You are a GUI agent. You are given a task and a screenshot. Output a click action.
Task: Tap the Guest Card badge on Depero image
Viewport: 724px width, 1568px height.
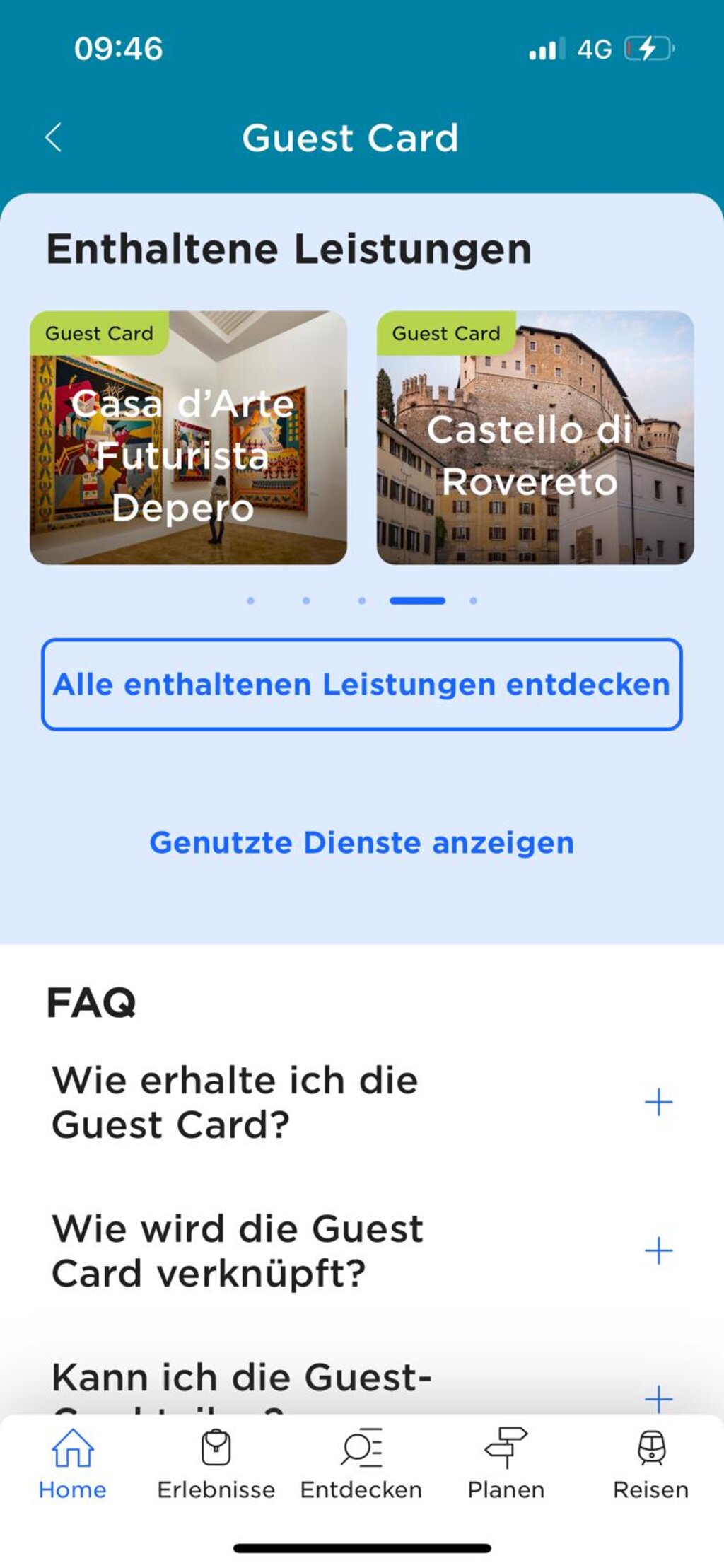pos(100,333)
